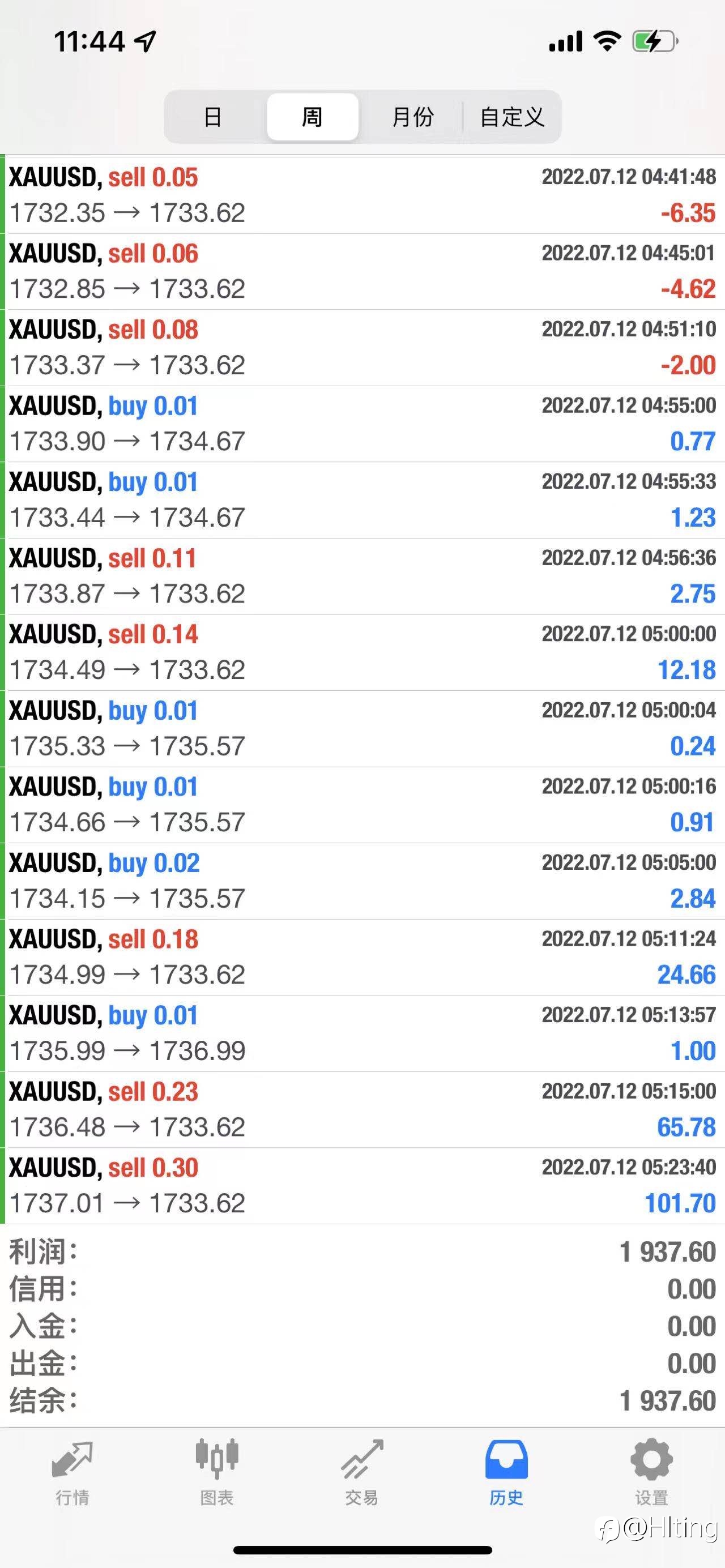Expand the buy 0.01 trade at 05:13:57
This screenshot has height=1568, width=725.
(364, 1033)
